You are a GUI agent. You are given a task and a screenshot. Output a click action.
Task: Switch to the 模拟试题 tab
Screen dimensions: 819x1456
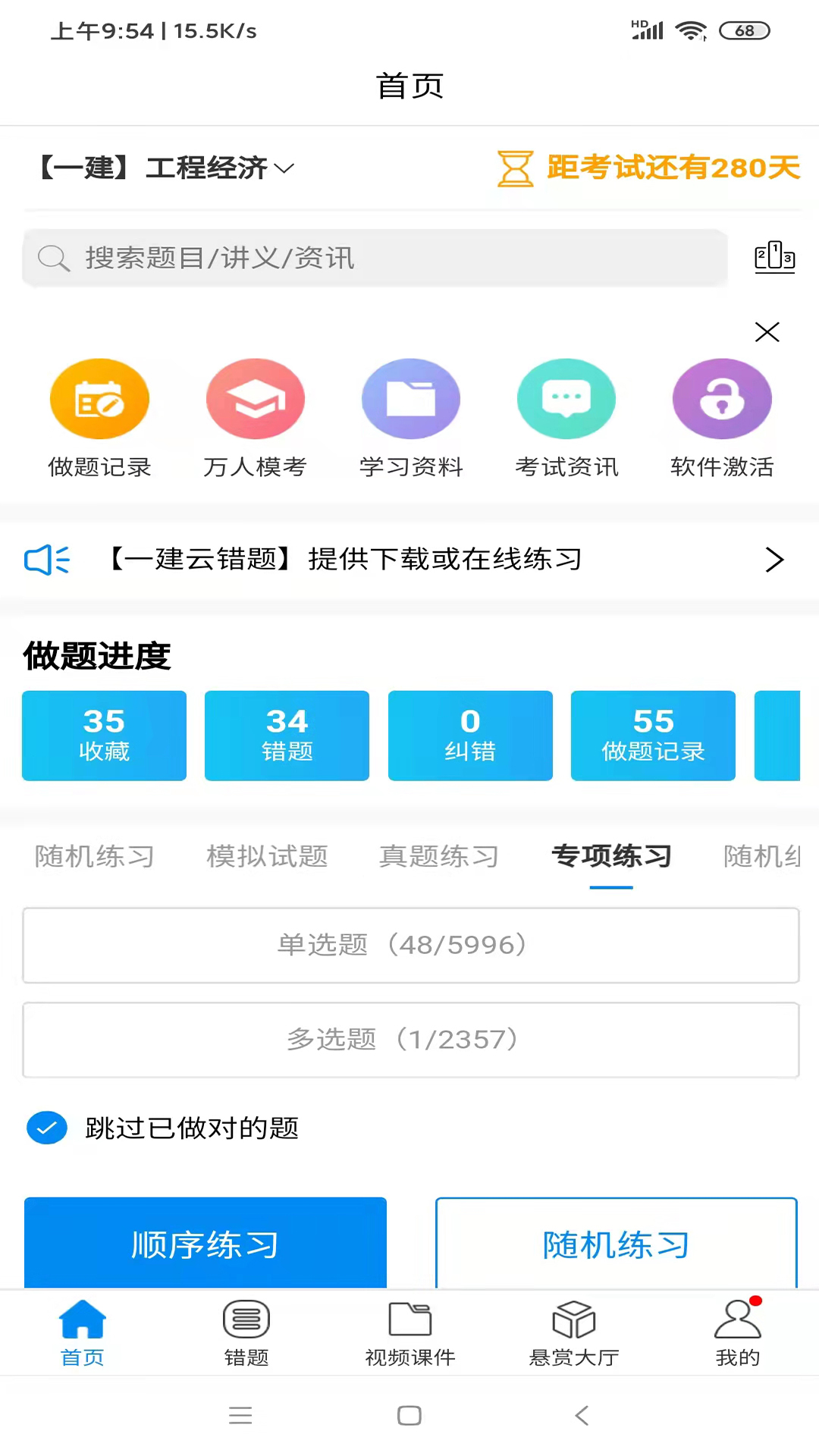click(266, 856)
